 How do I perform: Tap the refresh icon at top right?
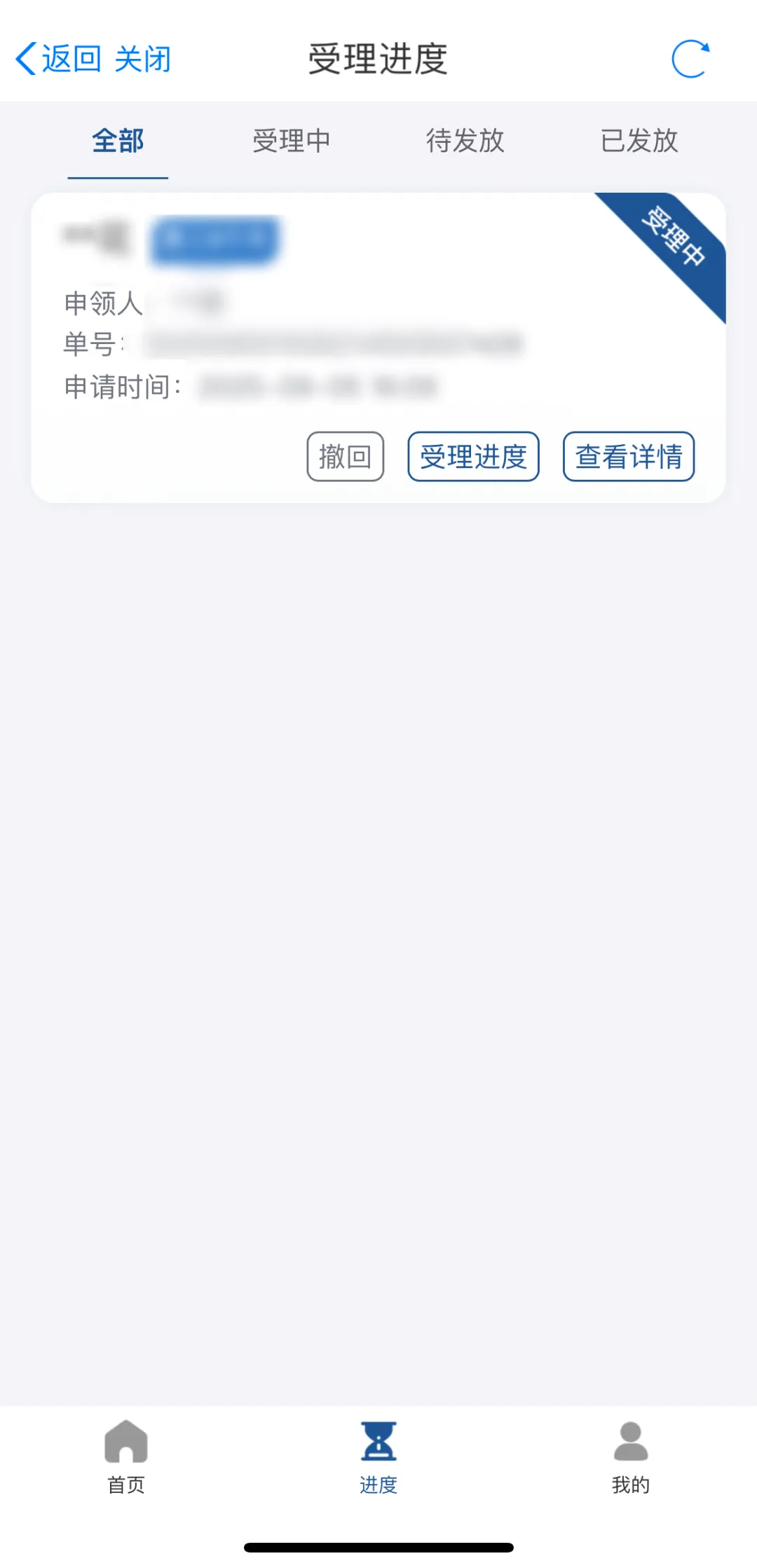click(692, 60)
